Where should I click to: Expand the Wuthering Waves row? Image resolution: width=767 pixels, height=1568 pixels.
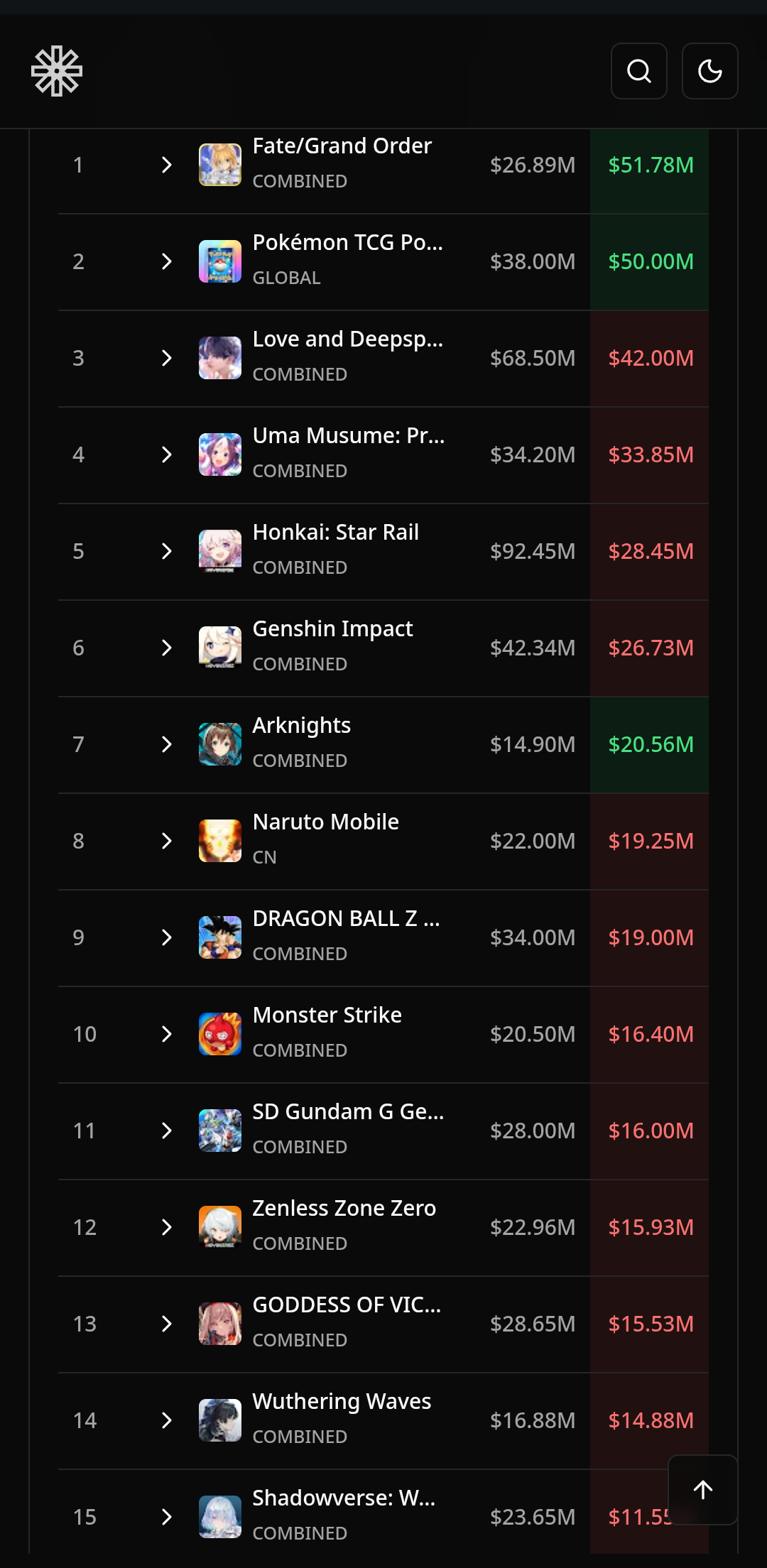[x=167, y=1420]
